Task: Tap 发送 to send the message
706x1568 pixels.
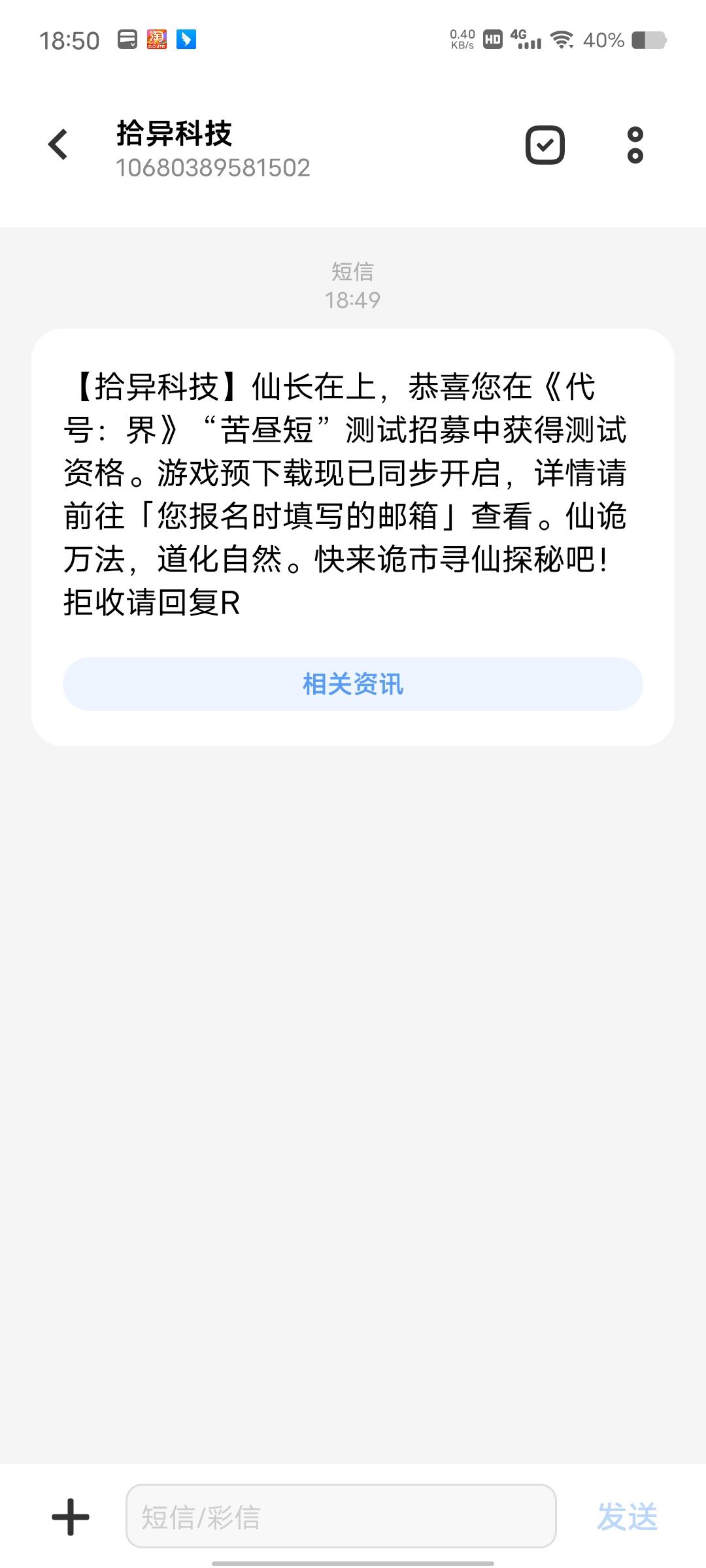Action: [x=627, y=1516]
